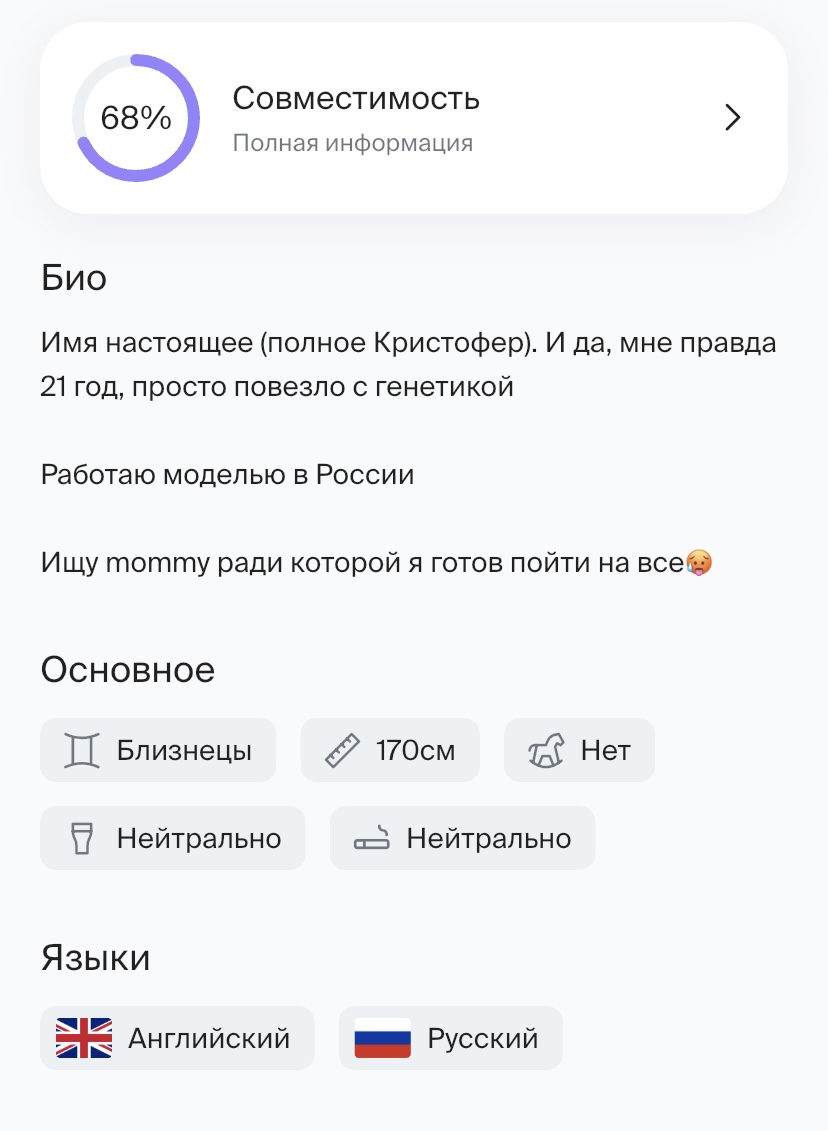The width and height of the screenshot is (828, 1131).
Task: Open the Совместимость 68% compatibility card
Action: (413, 118)
